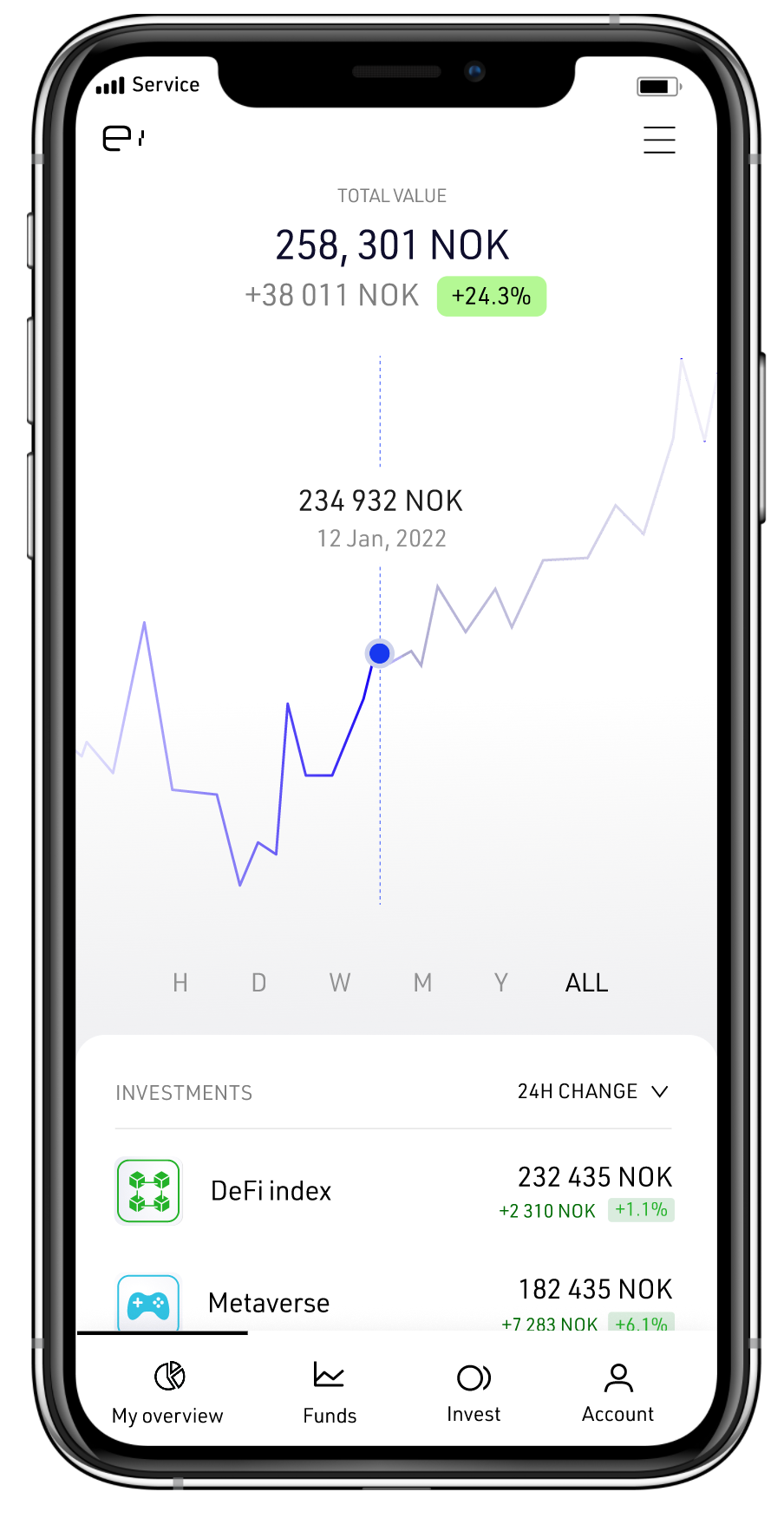784x1518 pixels.
Task: Go to My overview tab
Action: (x=167, y=1393)
